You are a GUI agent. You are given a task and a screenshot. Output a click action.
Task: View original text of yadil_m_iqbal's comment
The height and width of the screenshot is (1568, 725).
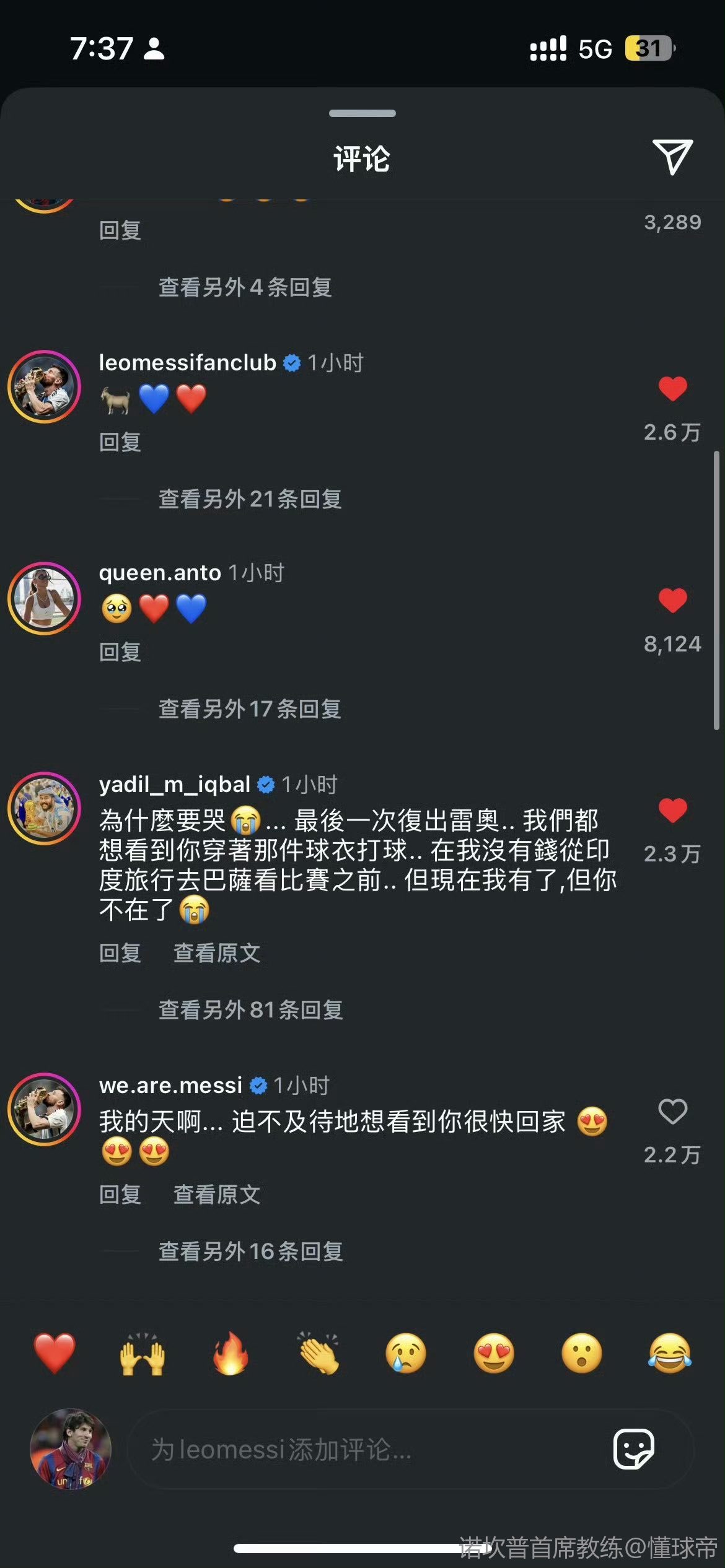[216, 953]
